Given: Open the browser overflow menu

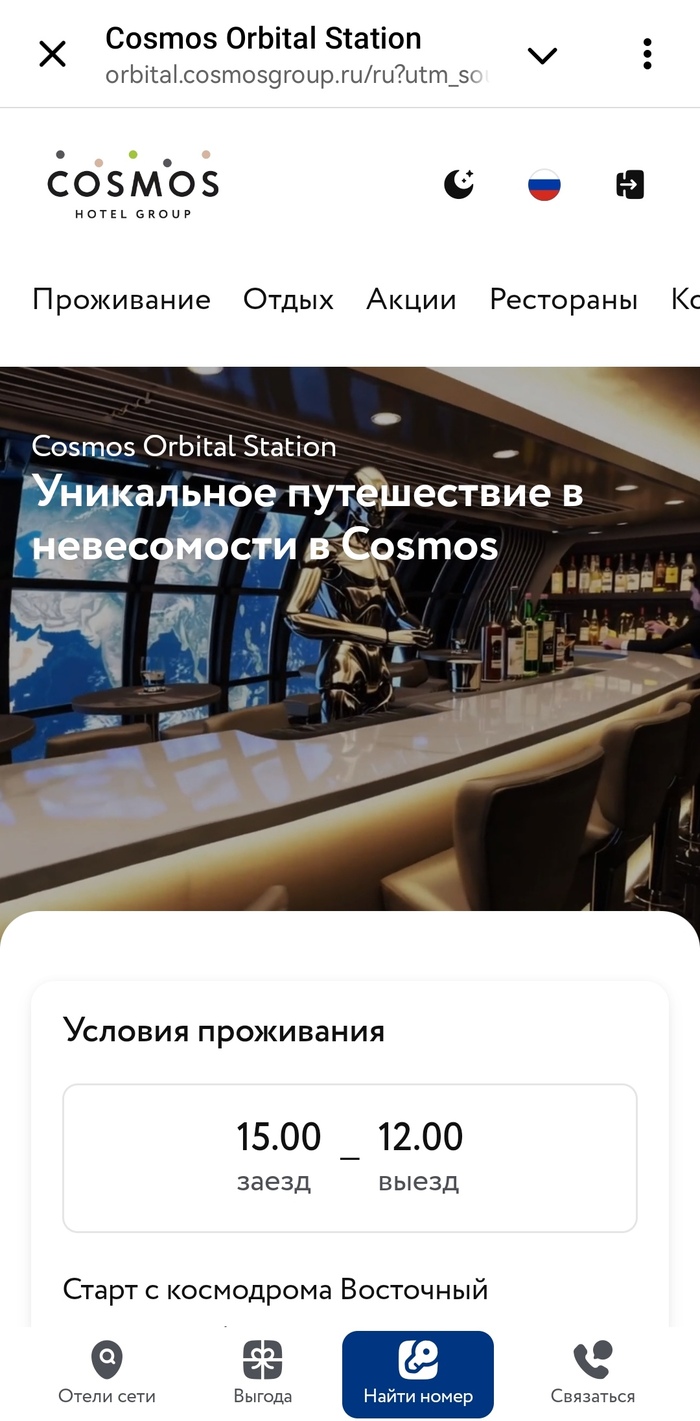Looking at the screenshot, I should click(647, 54).
